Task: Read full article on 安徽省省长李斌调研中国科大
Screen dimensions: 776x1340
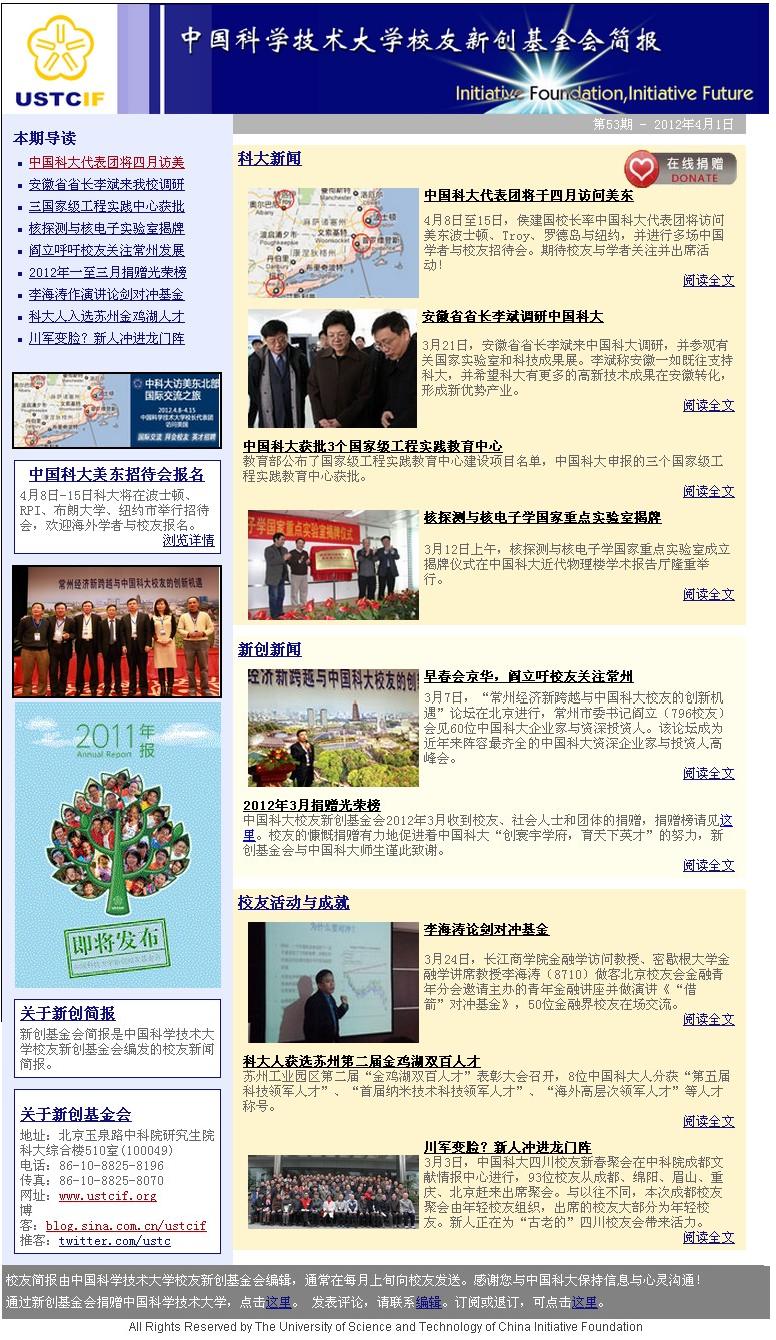Action: (708, 405)
